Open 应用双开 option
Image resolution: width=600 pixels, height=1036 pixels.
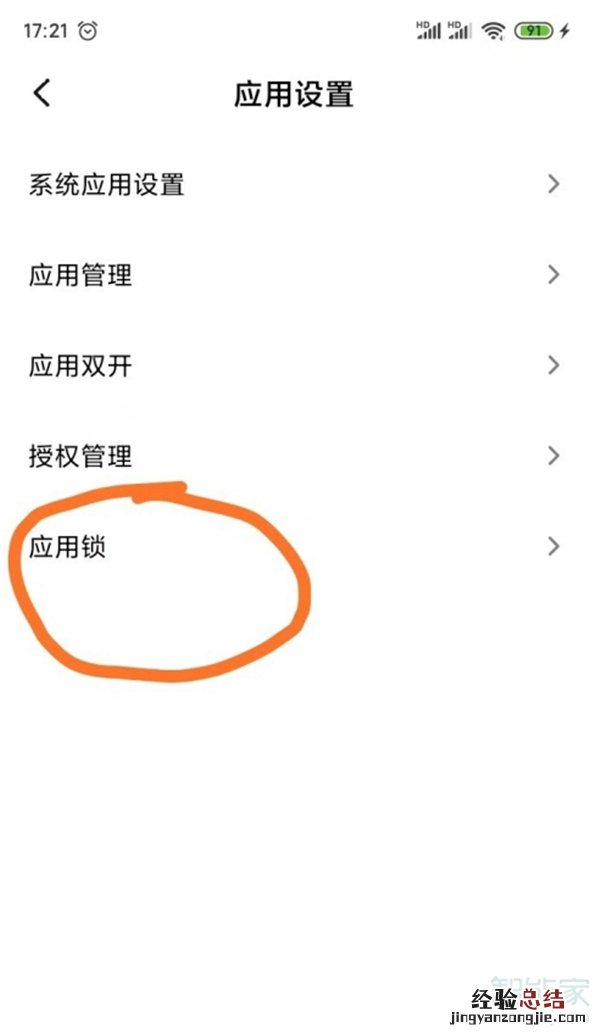[x=81, y=366]
